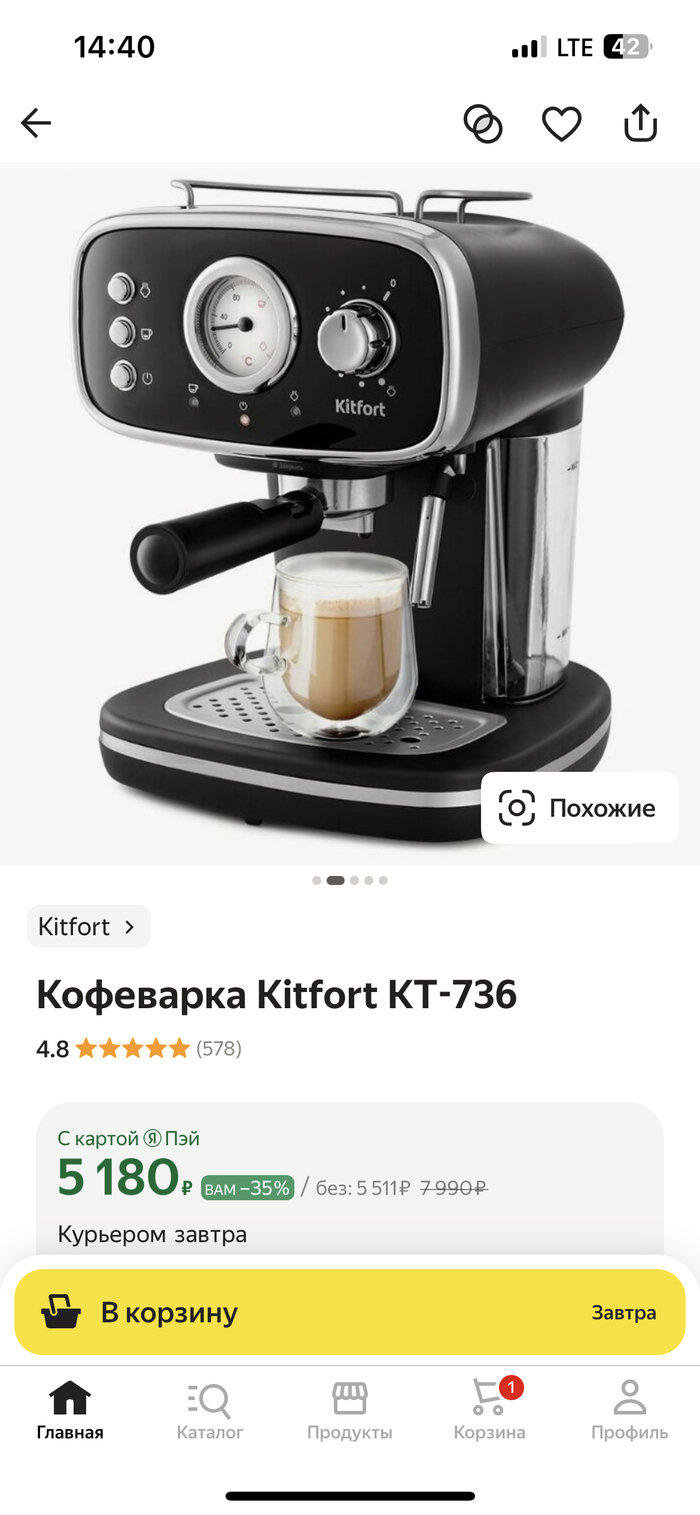Add product to favorites with the heart

(x=561, y=123)
